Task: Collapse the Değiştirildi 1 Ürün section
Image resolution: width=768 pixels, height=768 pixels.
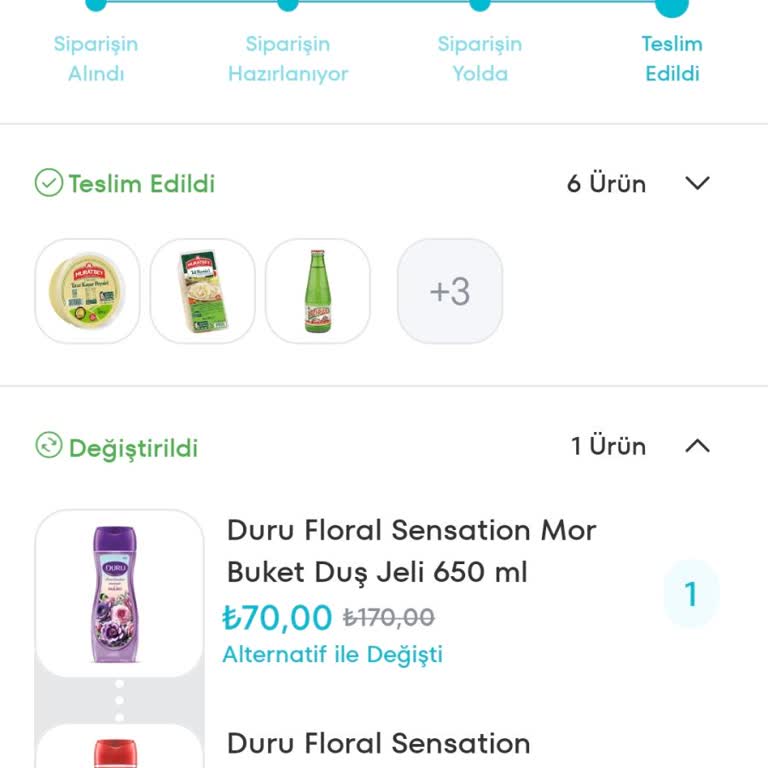Action: click(x=697, y=446)
